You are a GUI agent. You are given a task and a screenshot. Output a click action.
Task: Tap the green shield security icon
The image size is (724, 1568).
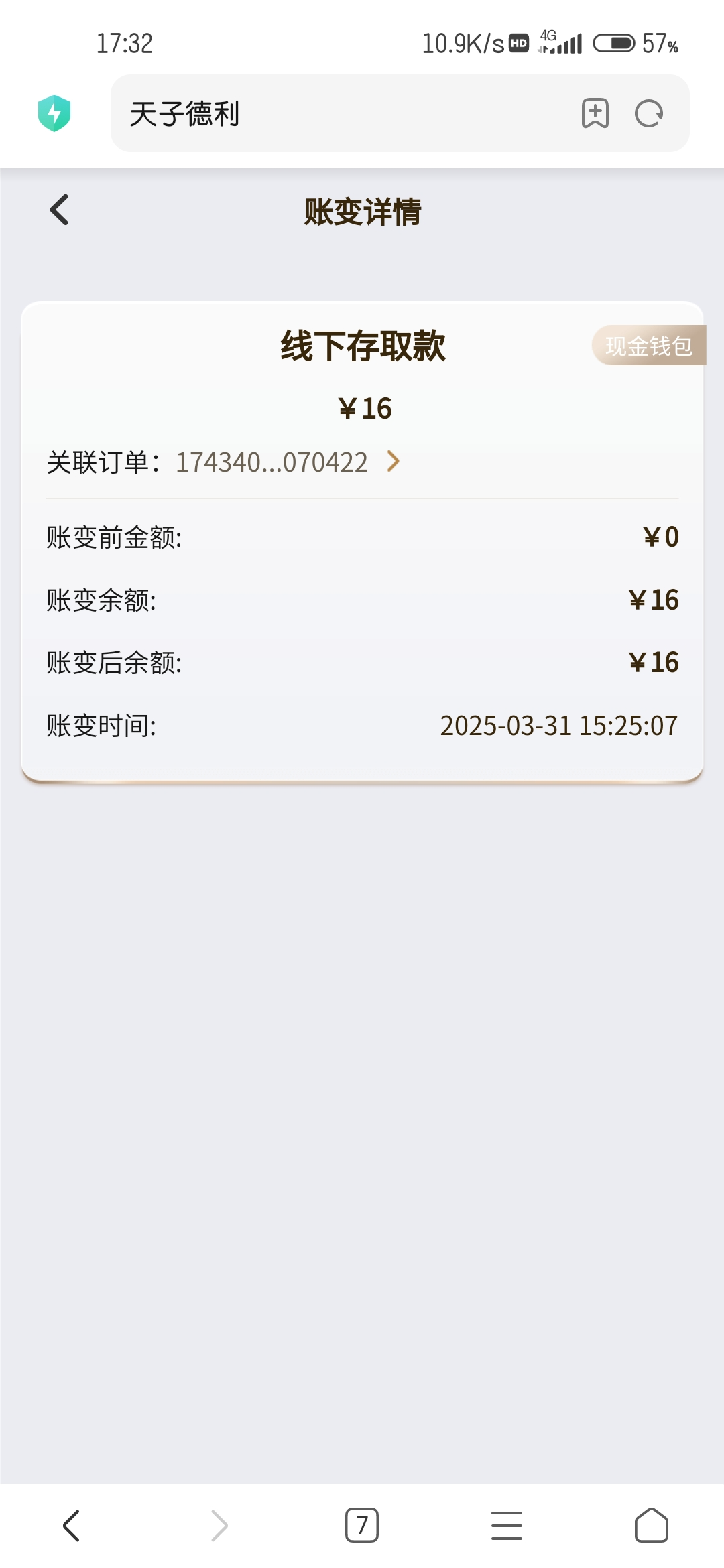(55, 114)
